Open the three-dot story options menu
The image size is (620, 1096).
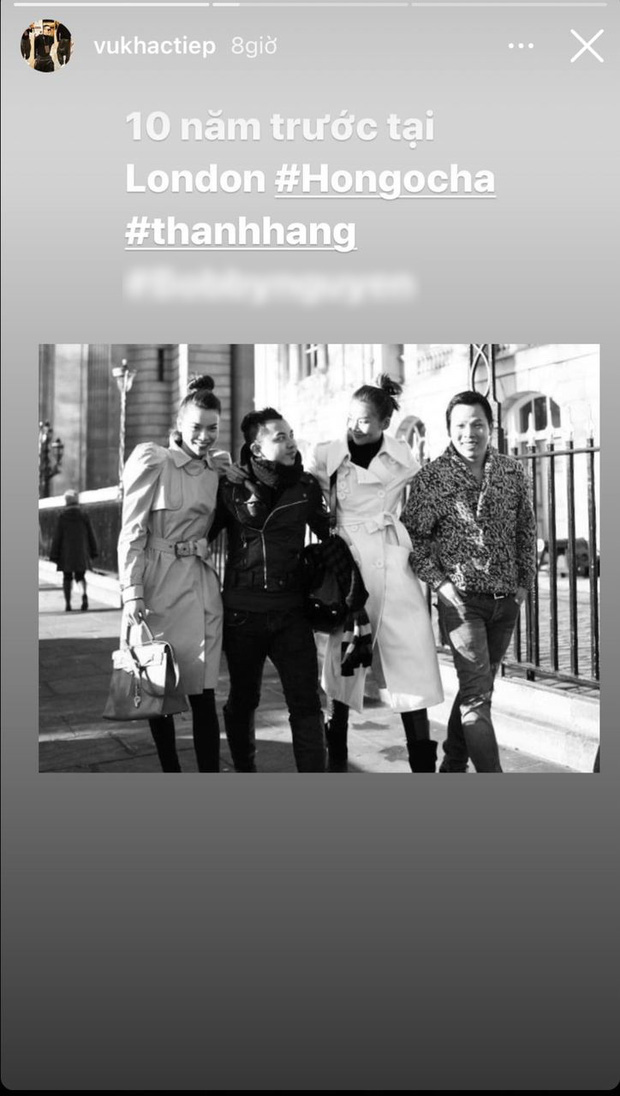(521, 46)
